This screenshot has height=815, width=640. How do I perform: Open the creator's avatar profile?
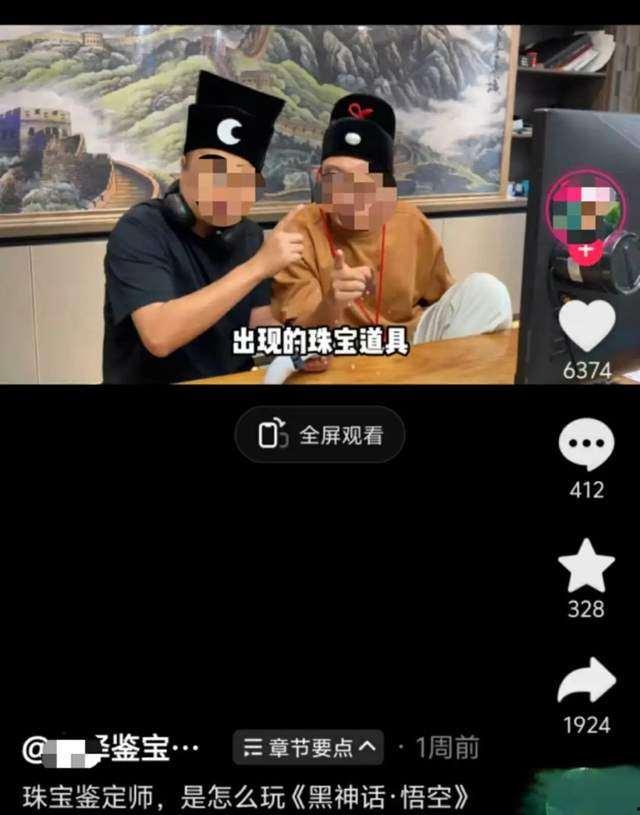(586, 207)
